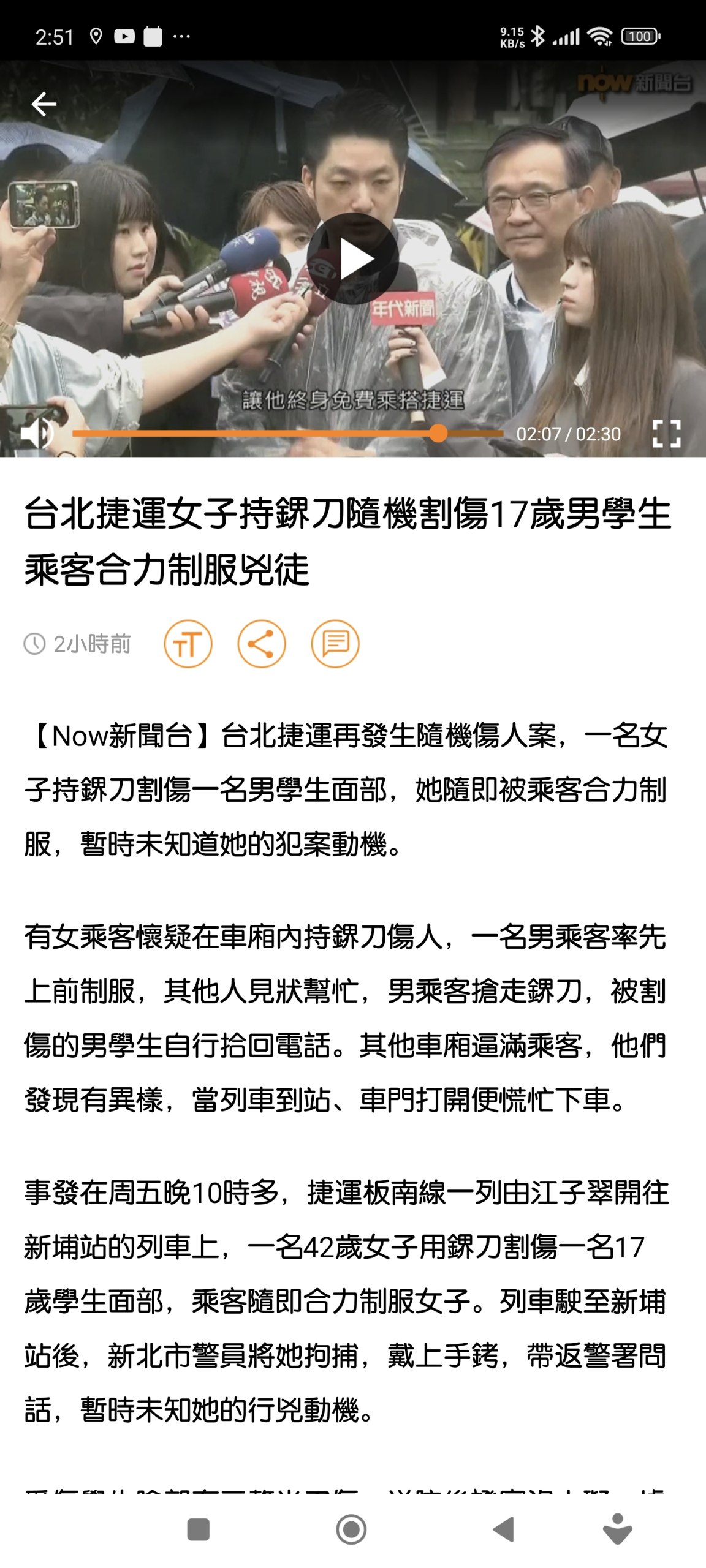Go back using the top-left arrow
This screenshot has width=706, height=1568.
pos(44,104)
